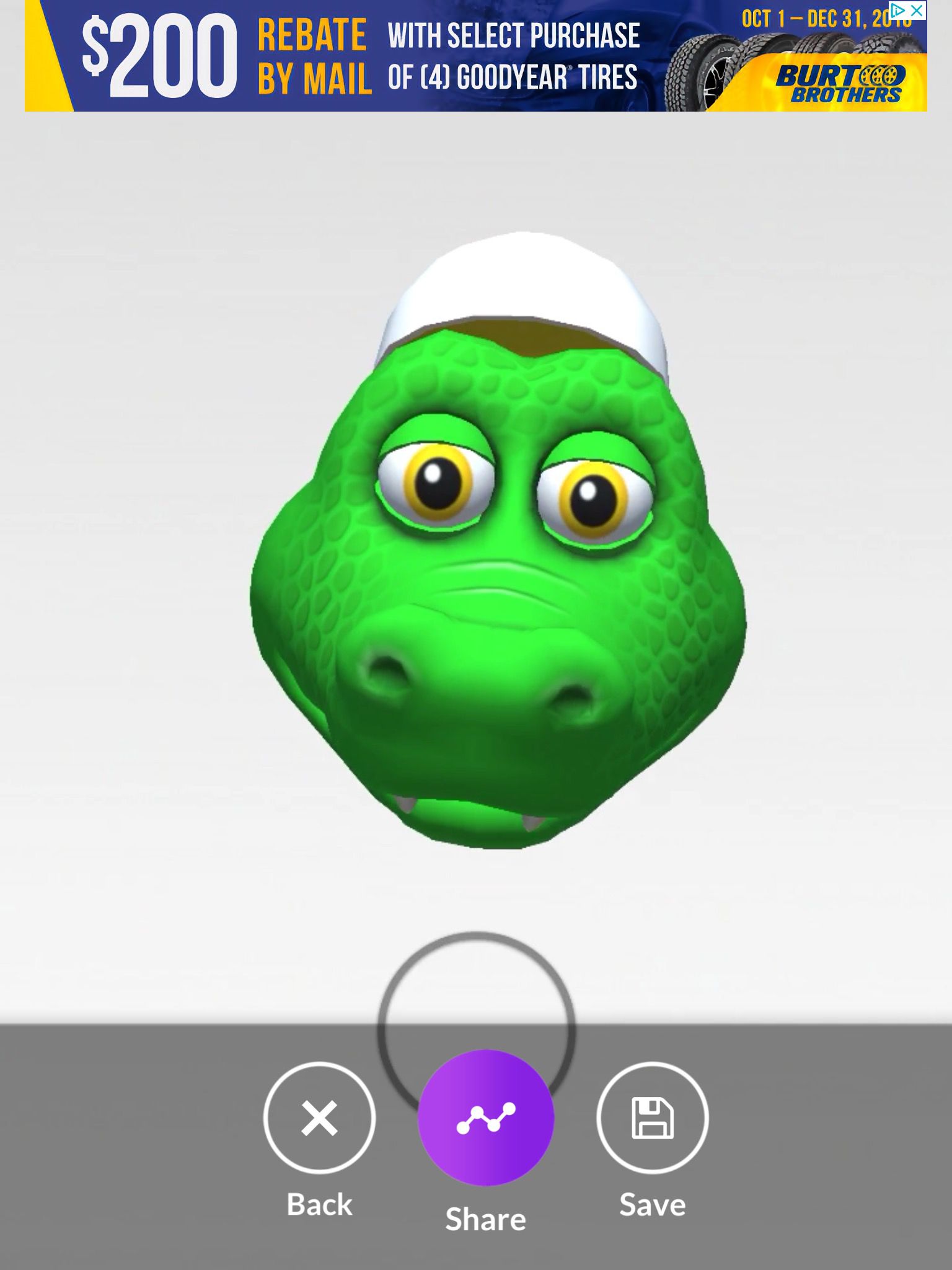Screen dimensions: 952x1270
Task: Dismiss the Goodyear banner with the X
Action: tap(916, 10)
